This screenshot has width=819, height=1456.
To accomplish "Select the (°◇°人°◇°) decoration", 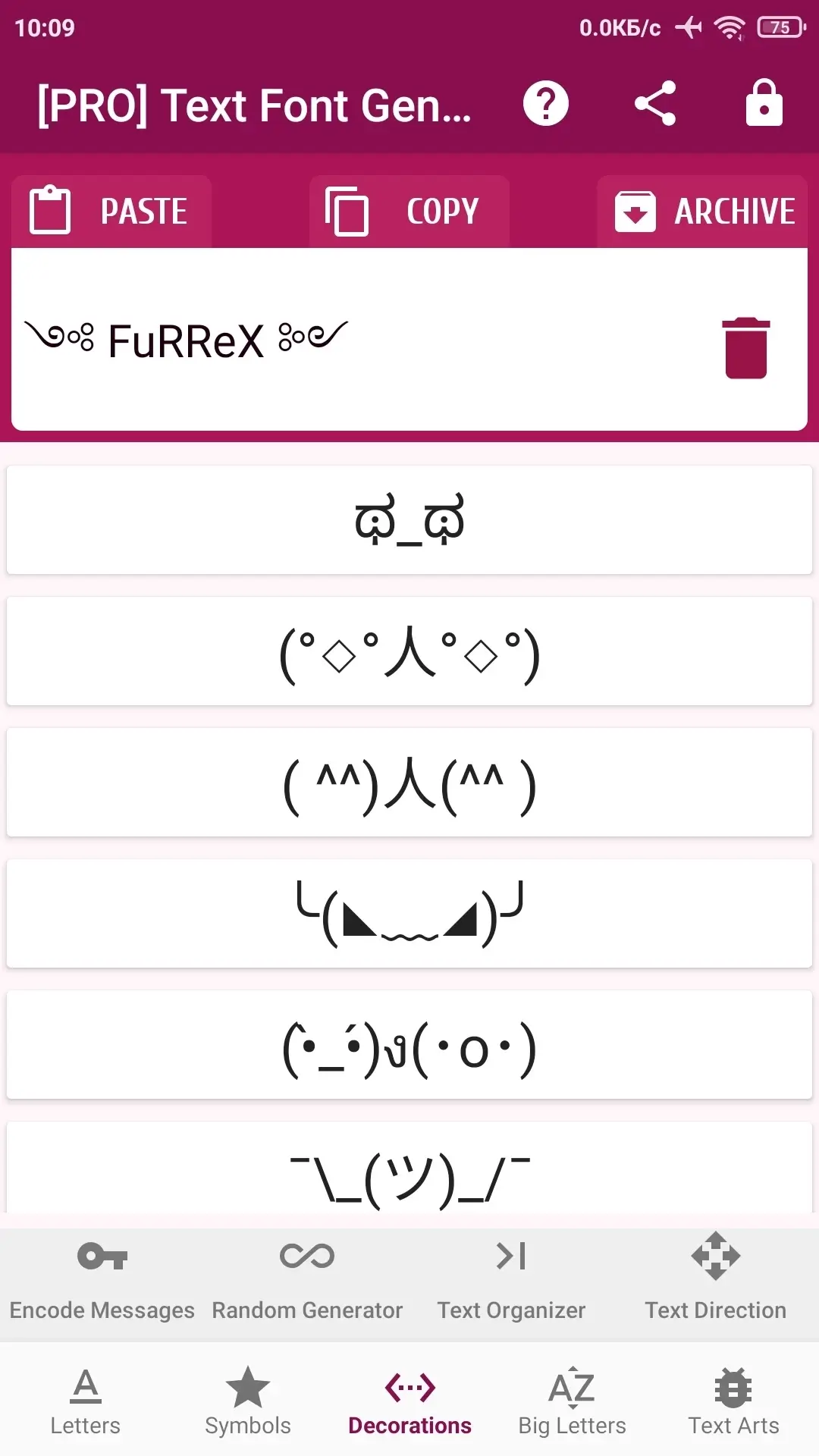I will [409, 651].
